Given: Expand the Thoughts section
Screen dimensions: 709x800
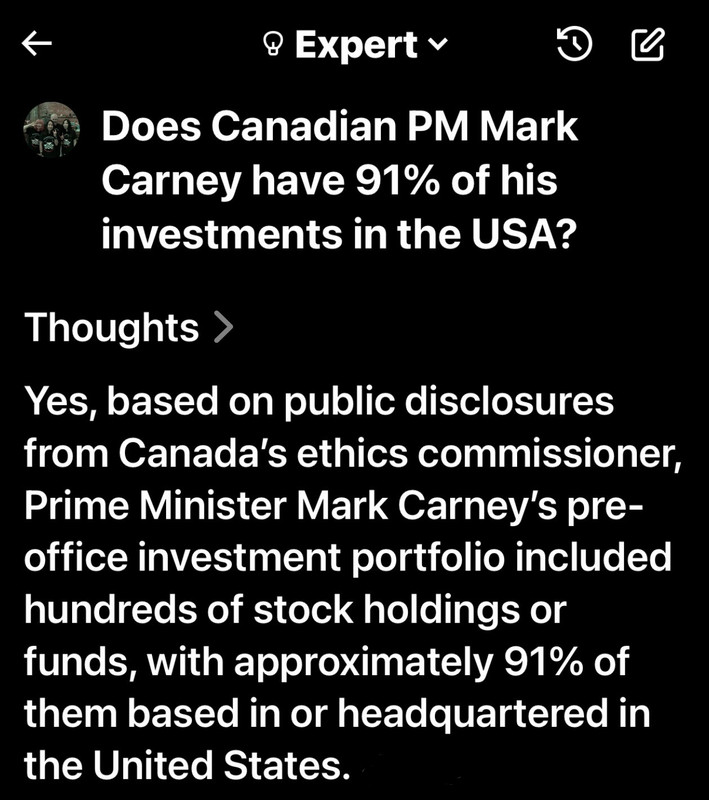Looking at the screenshot, I should point(128,327).
